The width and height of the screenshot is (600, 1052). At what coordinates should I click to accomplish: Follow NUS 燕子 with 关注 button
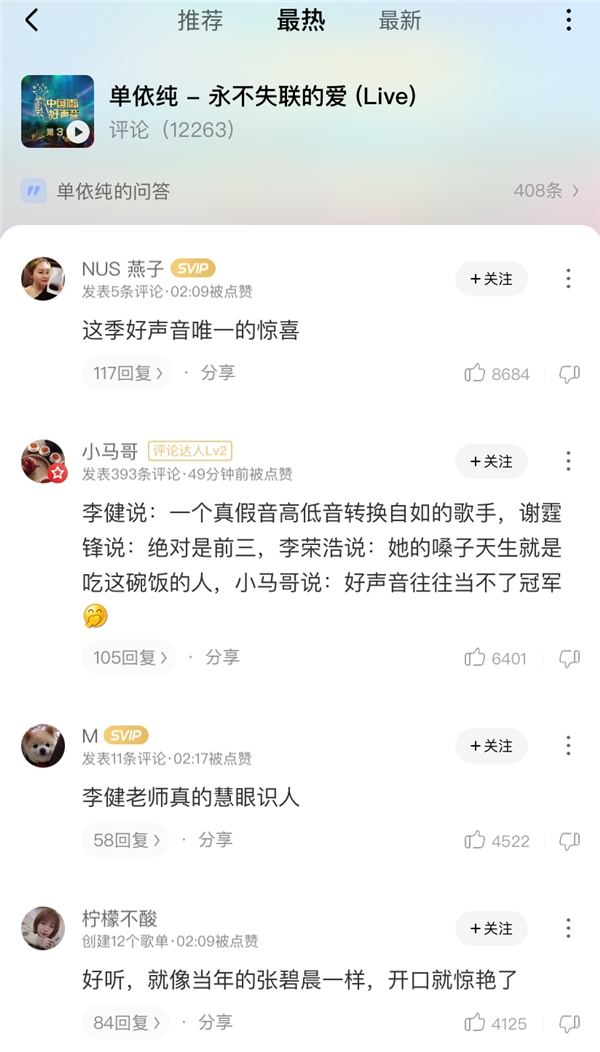click(x=491, y=279)
